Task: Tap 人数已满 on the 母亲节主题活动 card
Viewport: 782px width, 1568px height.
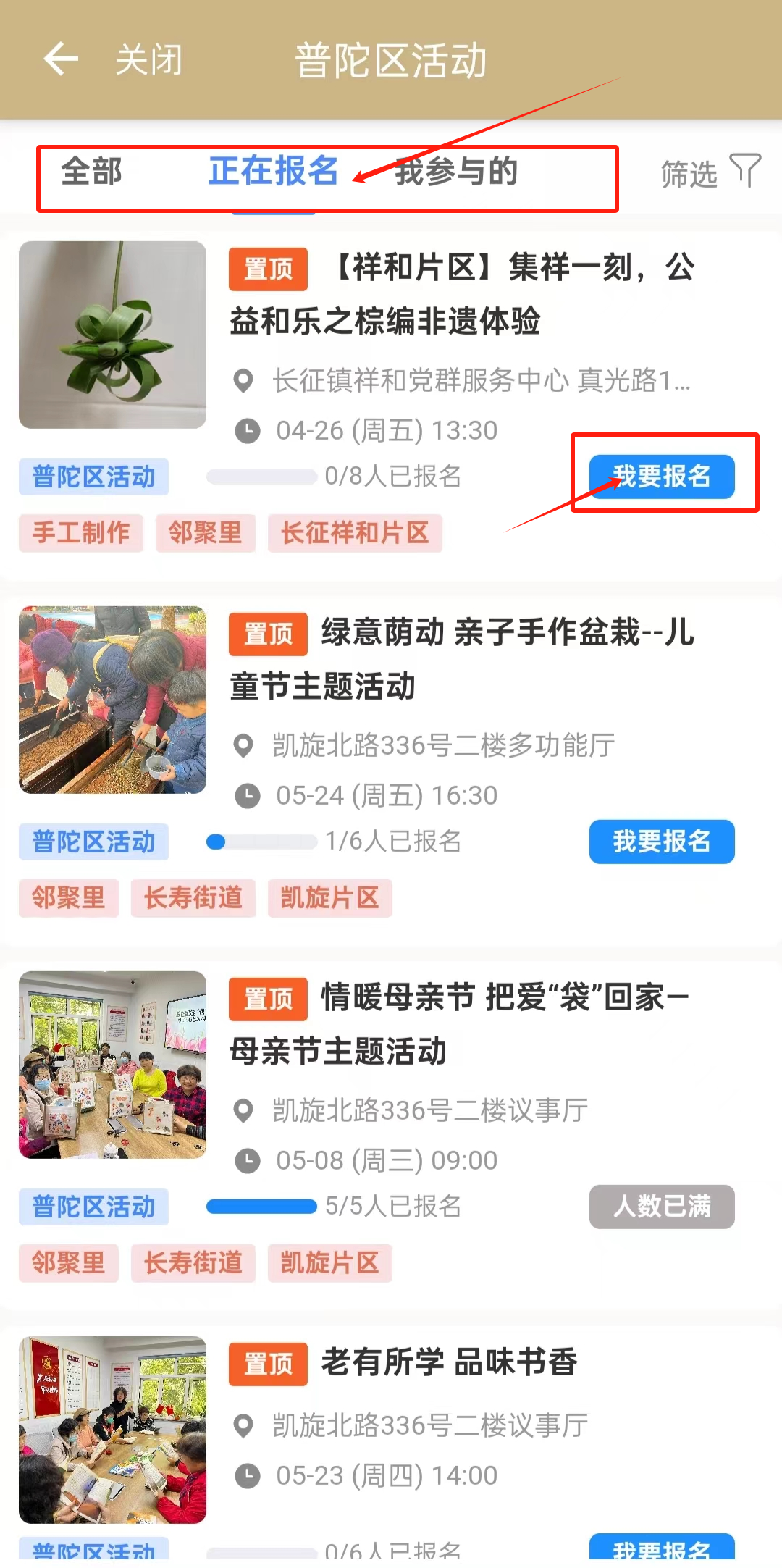Action: click(x=661, y=1207)
